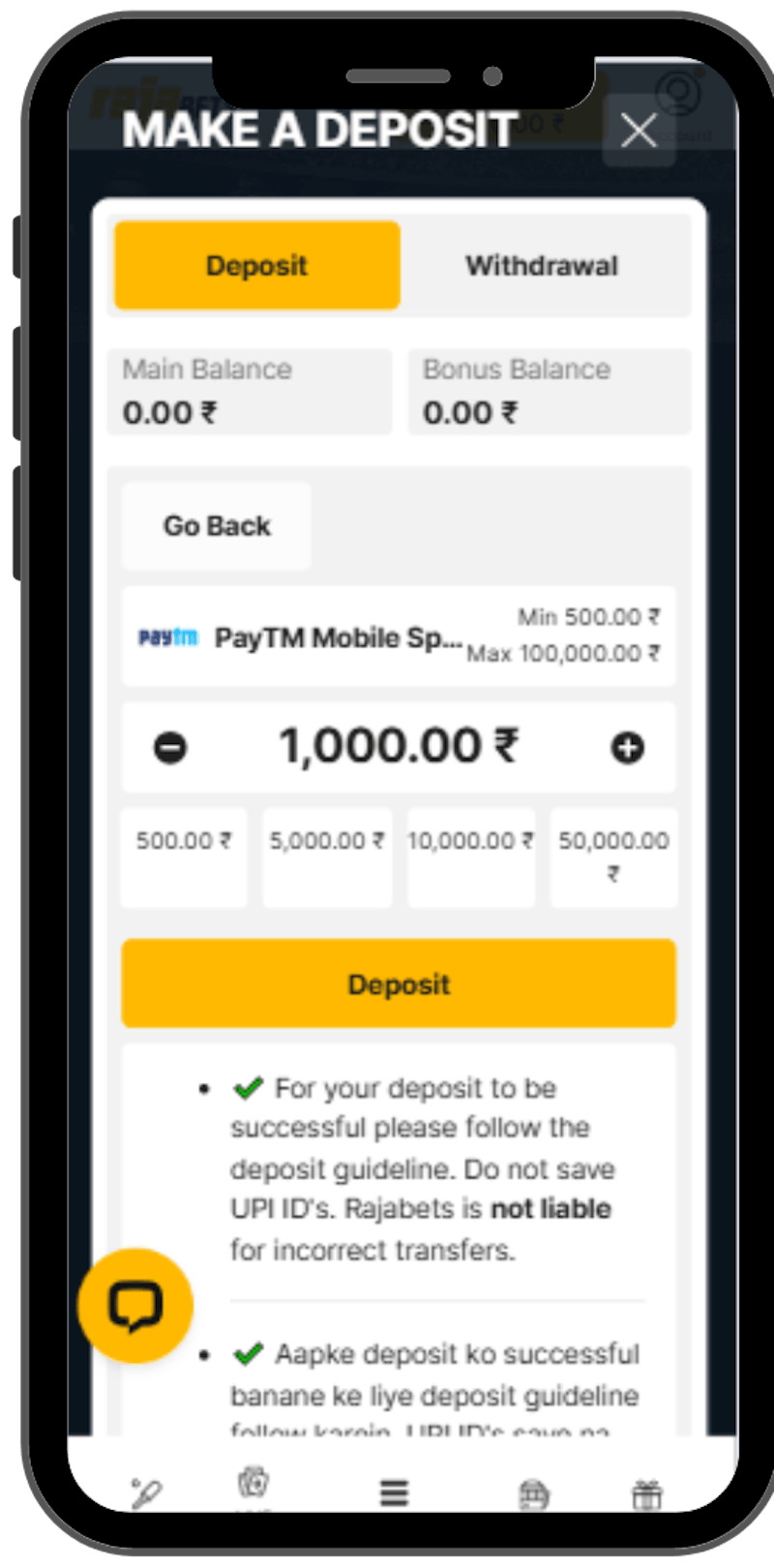Viewport: 774px width, 1568px height.
Task: Close the Make a Deposit dialog
Action: [x=639, y=131]
